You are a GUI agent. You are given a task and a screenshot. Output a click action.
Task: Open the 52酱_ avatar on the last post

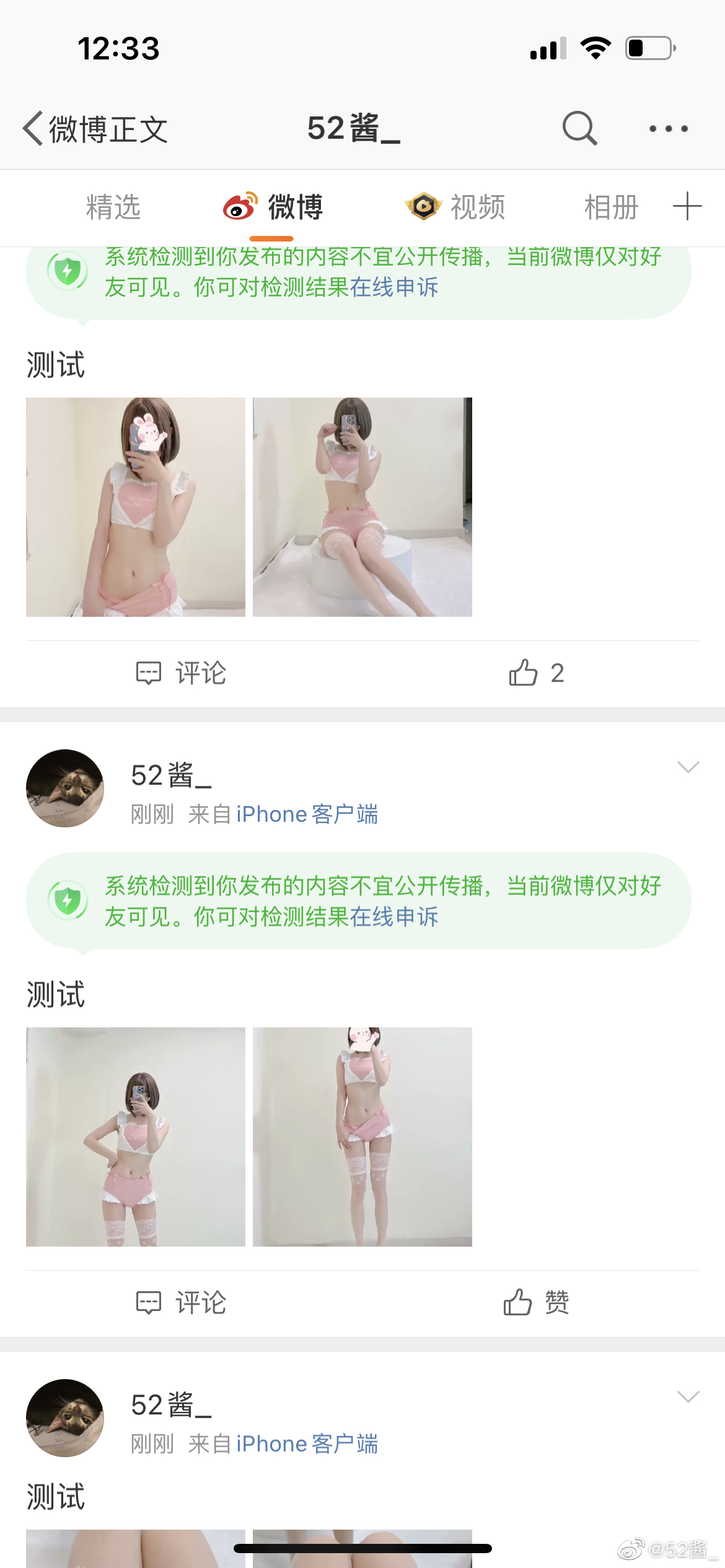65,1418
